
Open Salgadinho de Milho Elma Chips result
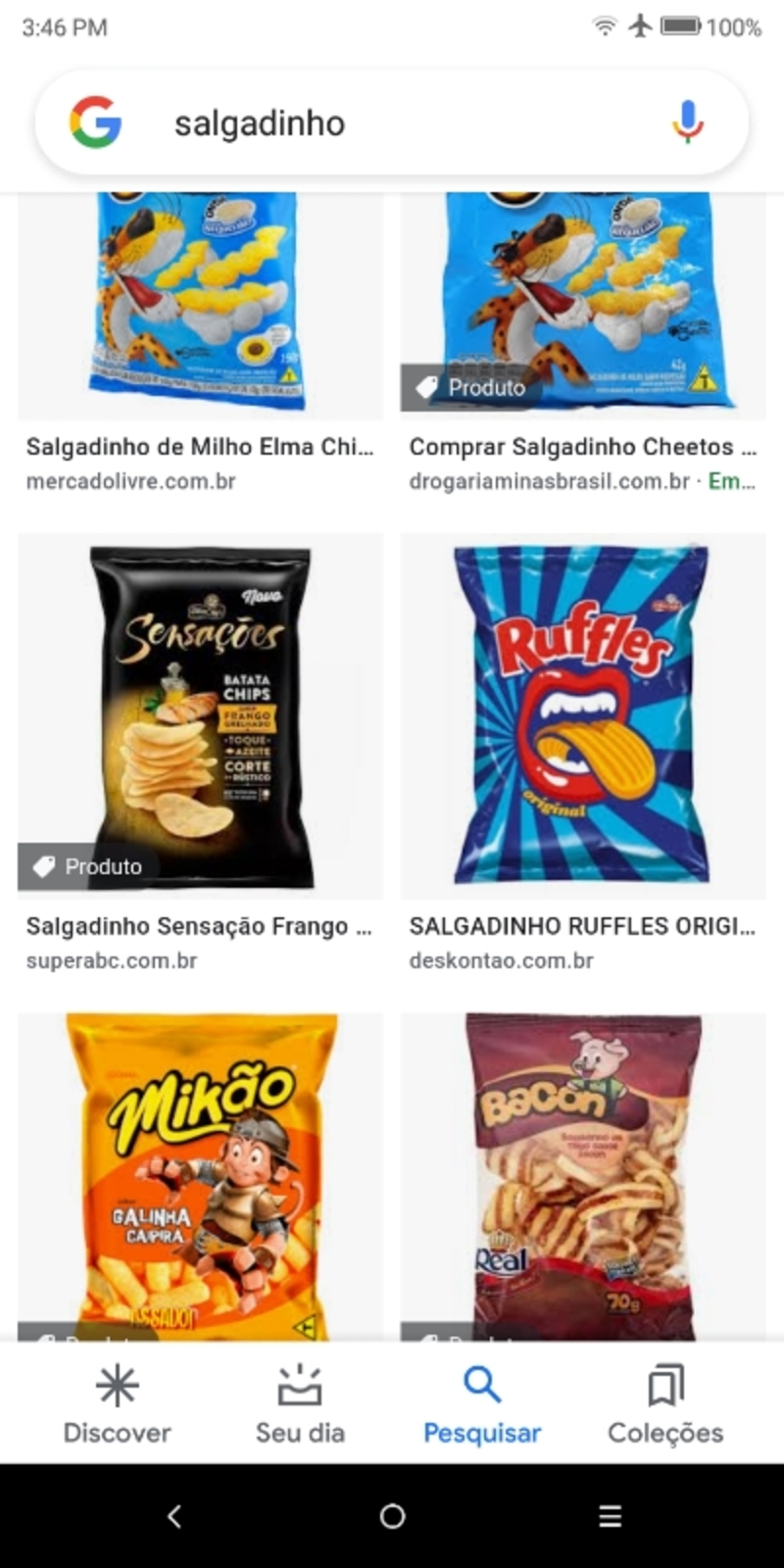200,447
